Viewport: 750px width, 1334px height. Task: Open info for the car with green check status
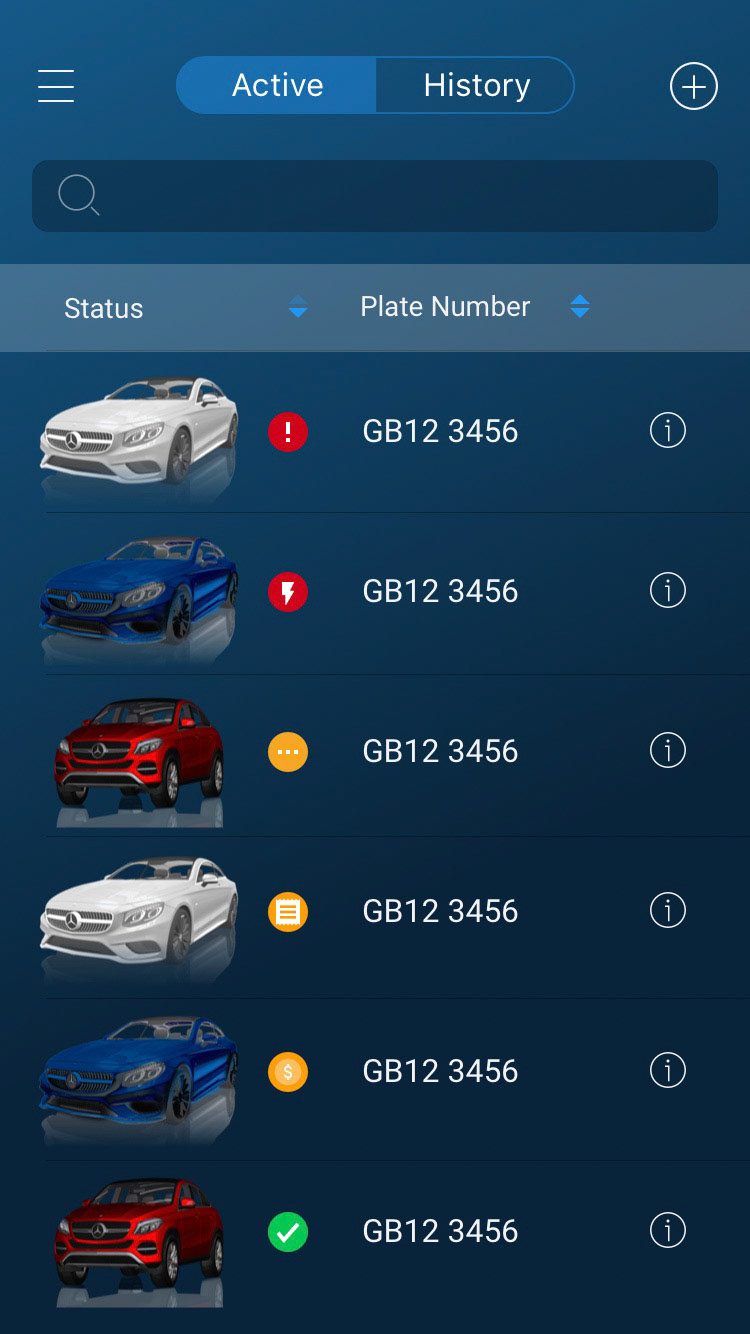point(667,1230)
